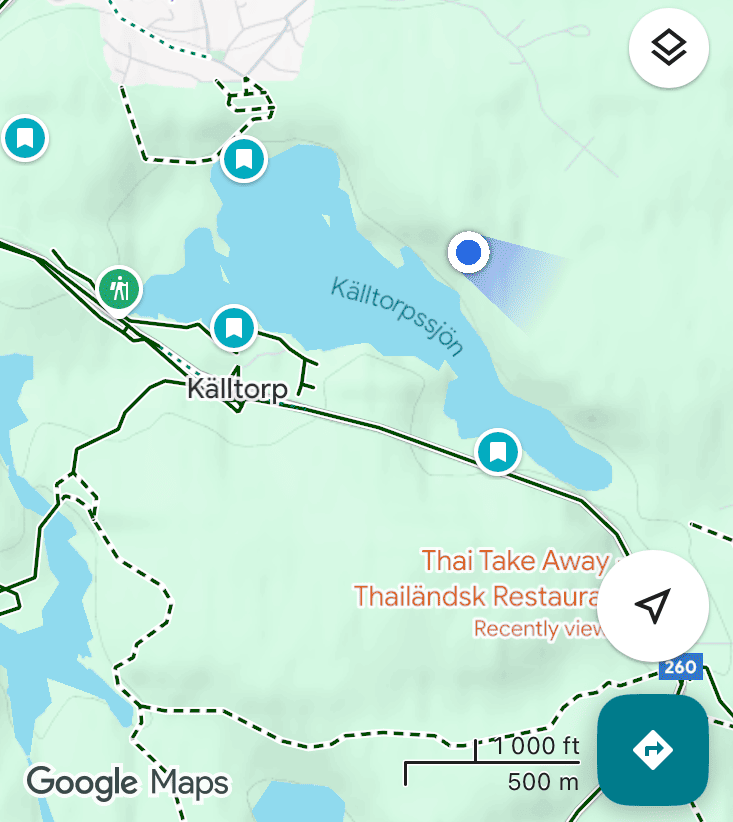The image size is (733, 822).
Task: Open saved pin at the map's left edge
Action: [25, 137]
